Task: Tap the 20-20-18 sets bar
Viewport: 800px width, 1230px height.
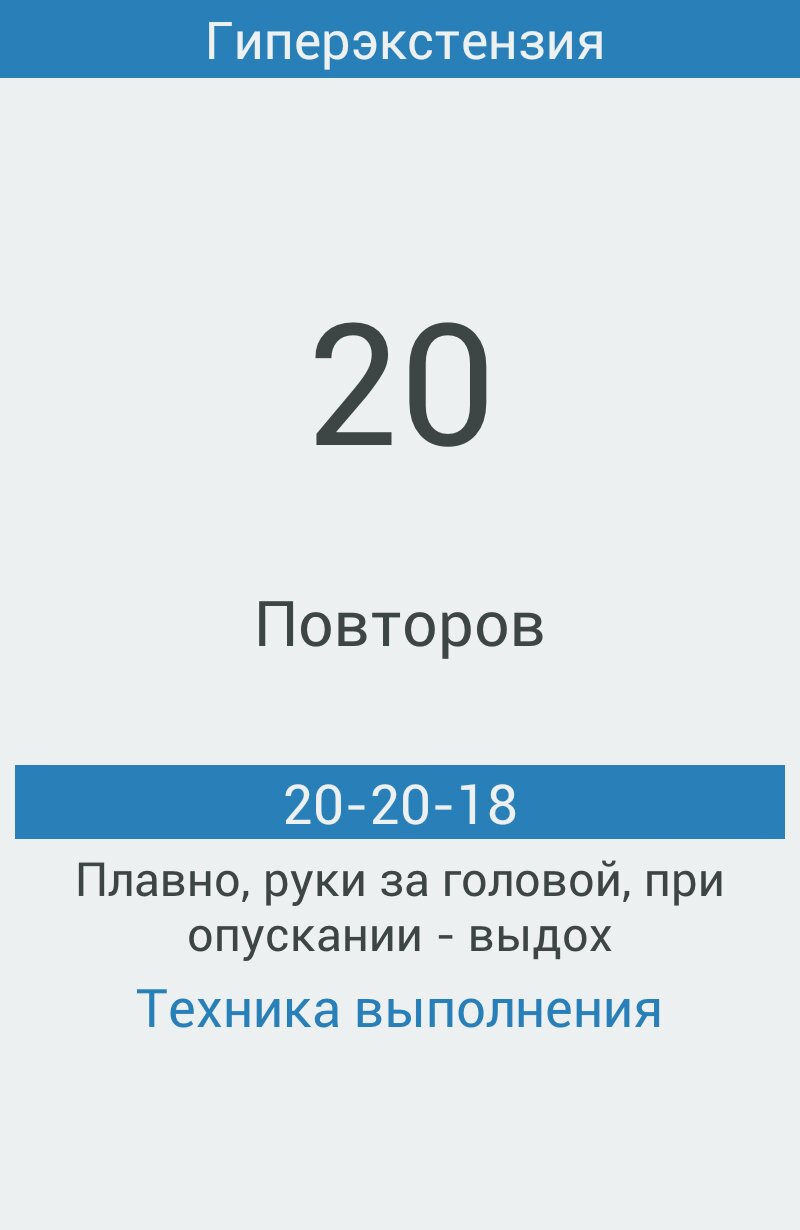Action: [400, 803]
